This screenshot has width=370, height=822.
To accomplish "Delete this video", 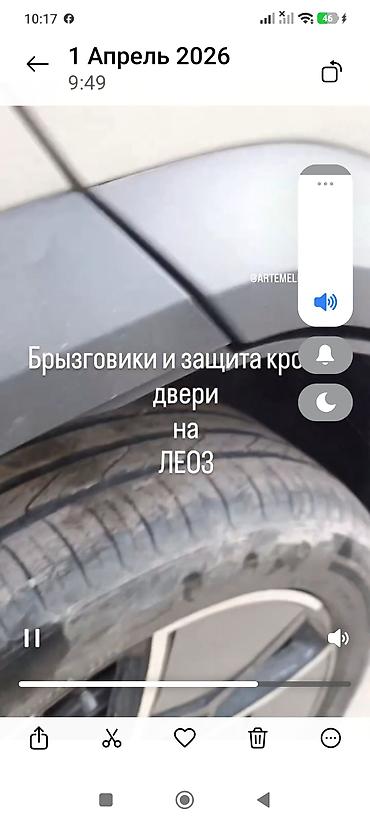I will coord(257,739).
